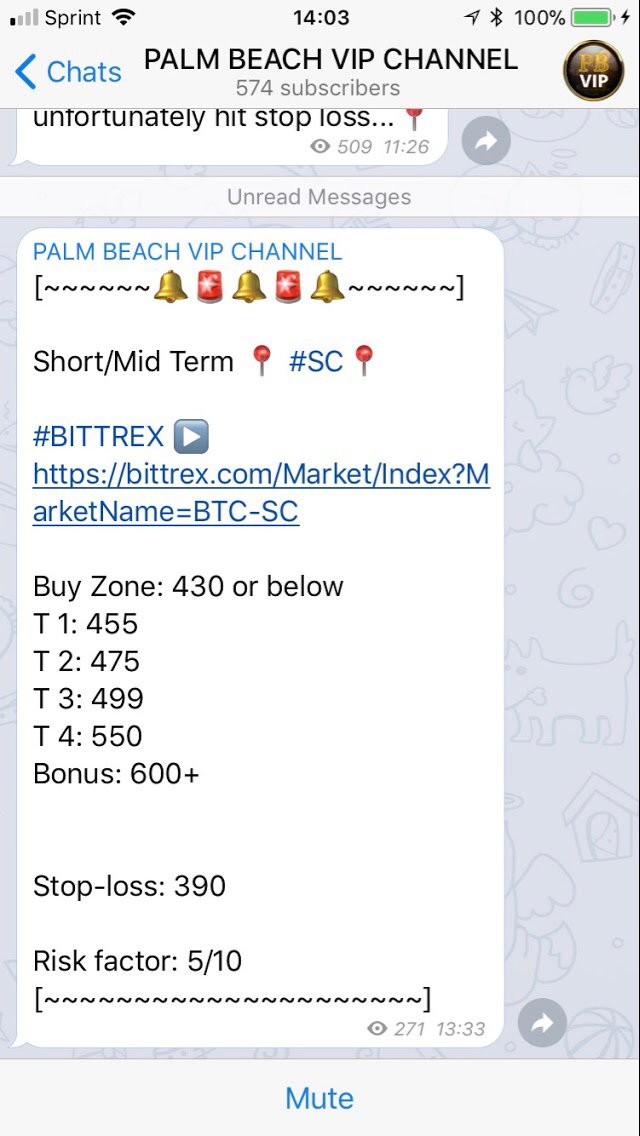The image size is (640, 1136).
Task: Go back to Chats list
Action: click(x=67, y=72)
